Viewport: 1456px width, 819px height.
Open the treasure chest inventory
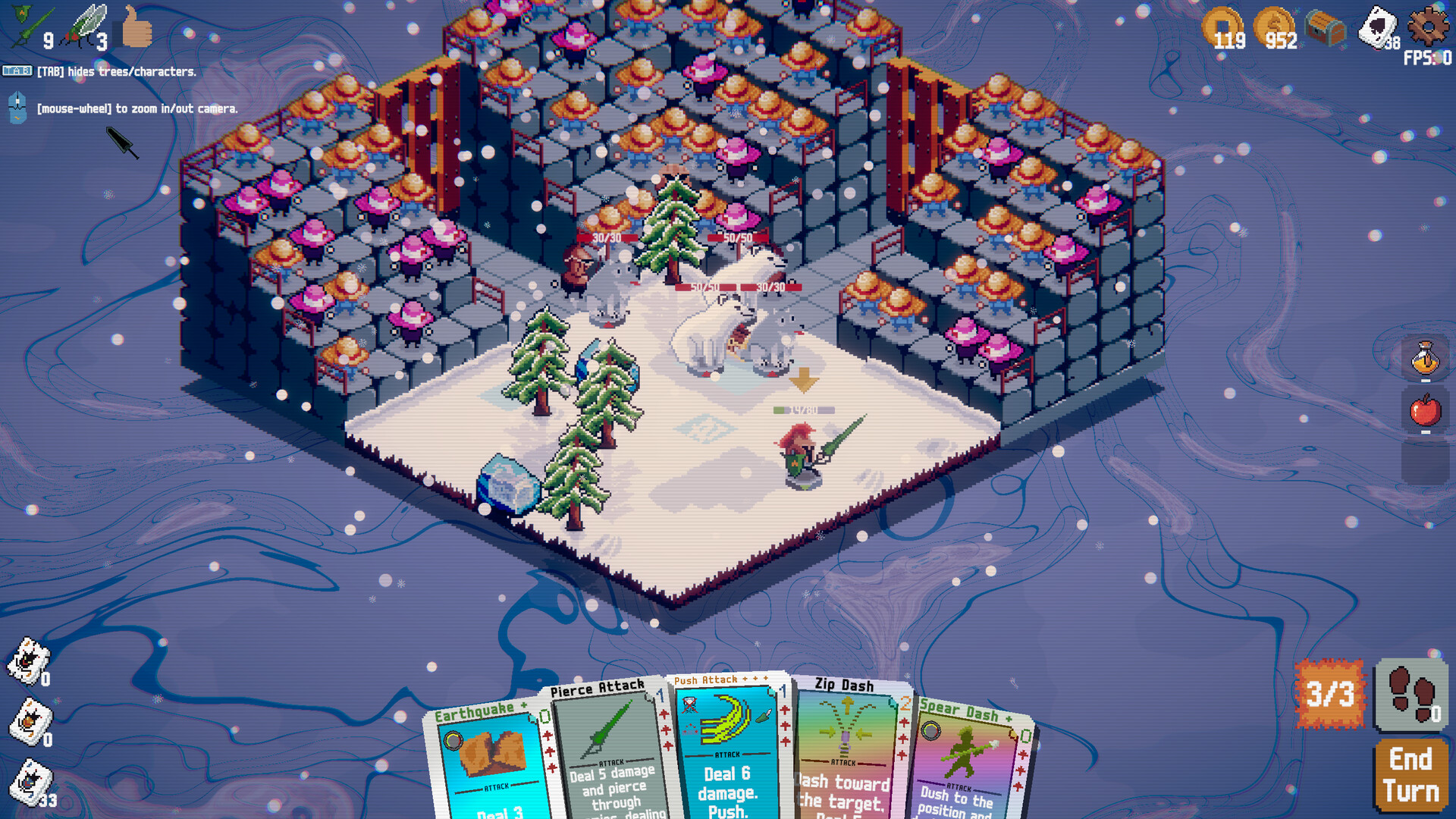[1325, 29]
